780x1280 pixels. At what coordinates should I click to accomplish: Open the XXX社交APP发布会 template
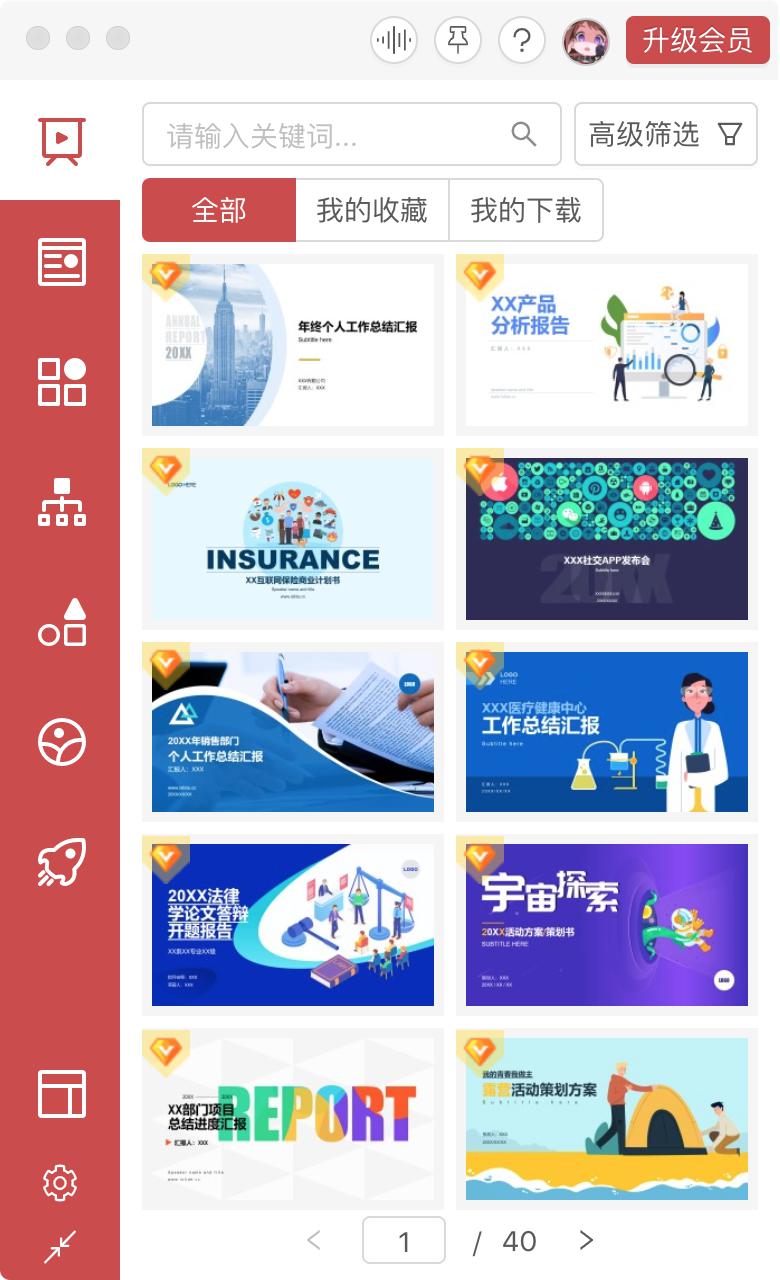point(607,539)
